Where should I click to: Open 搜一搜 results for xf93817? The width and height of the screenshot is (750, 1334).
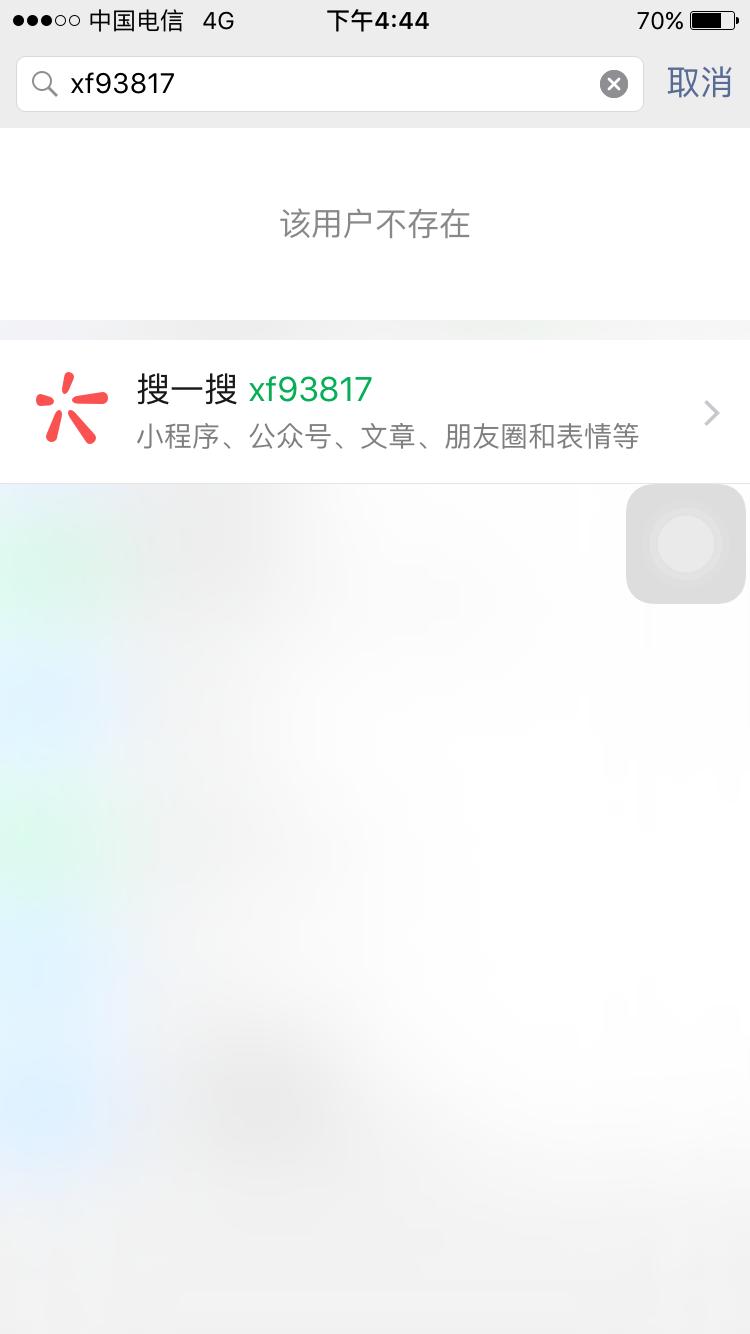click(375, 412)
